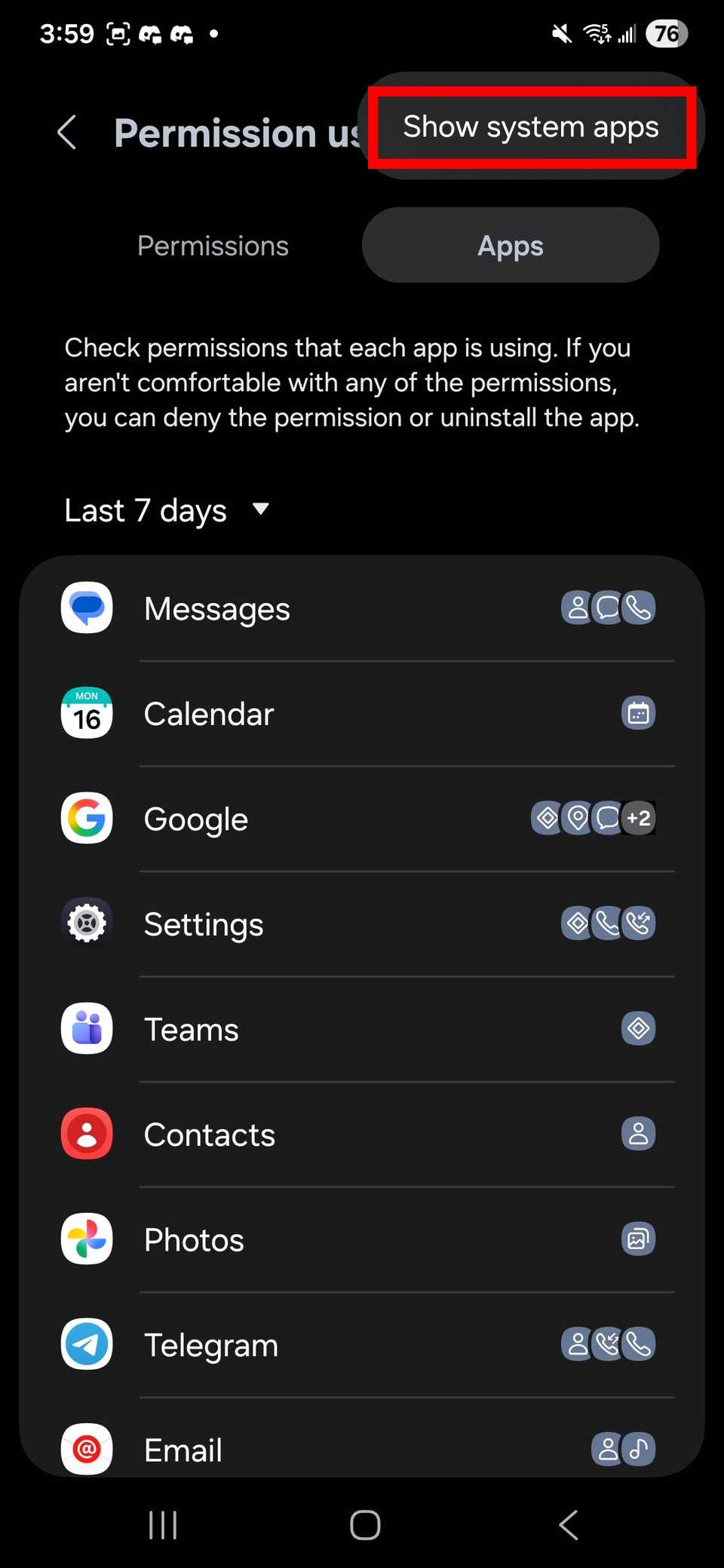The width and height of the screenshot is (724, 1568).
Task: Check Settings permission usage
Action: pos(362,924)
